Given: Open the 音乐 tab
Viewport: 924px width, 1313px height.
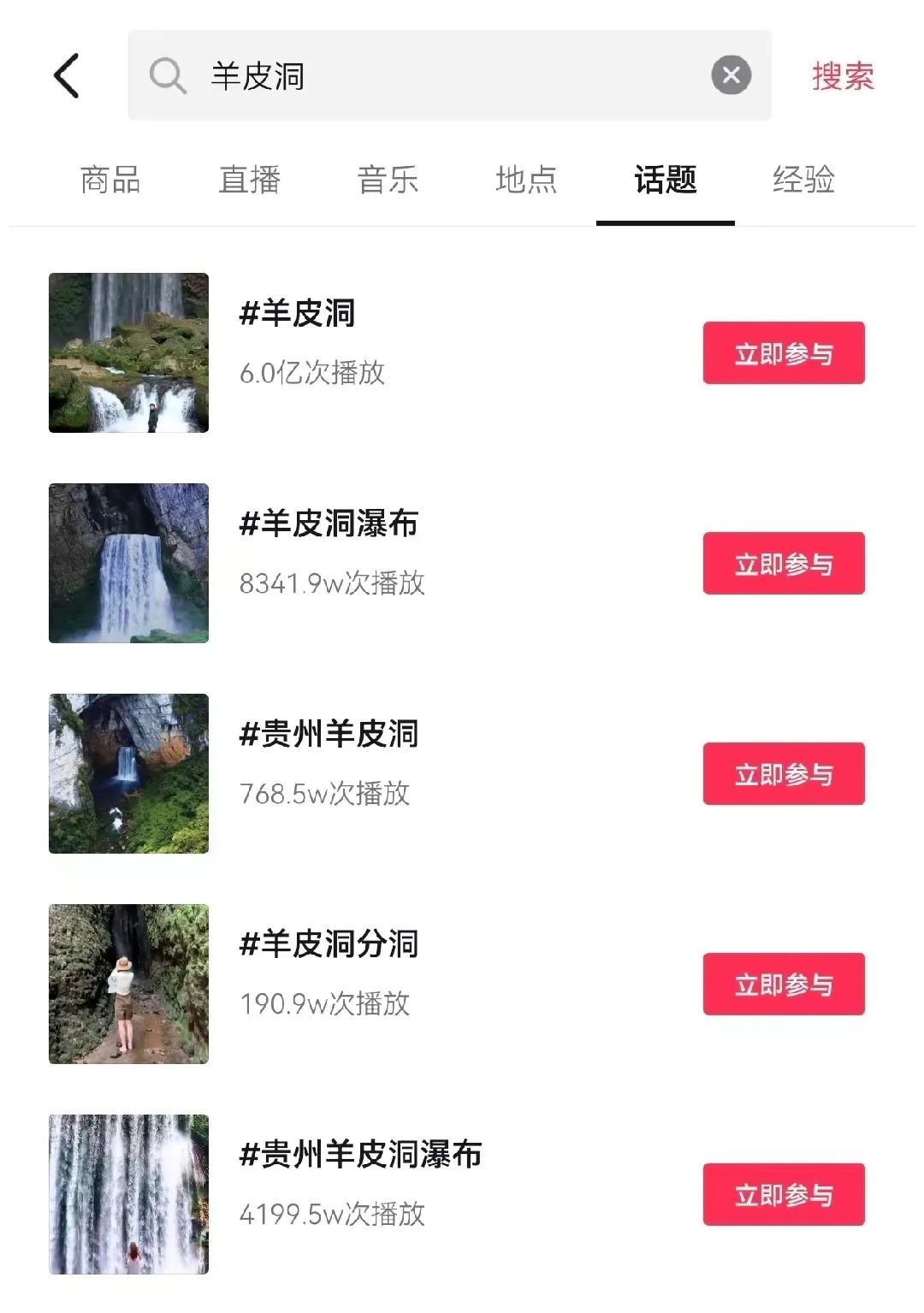Looking at the screenshot, I should click(x=388, y=180).
